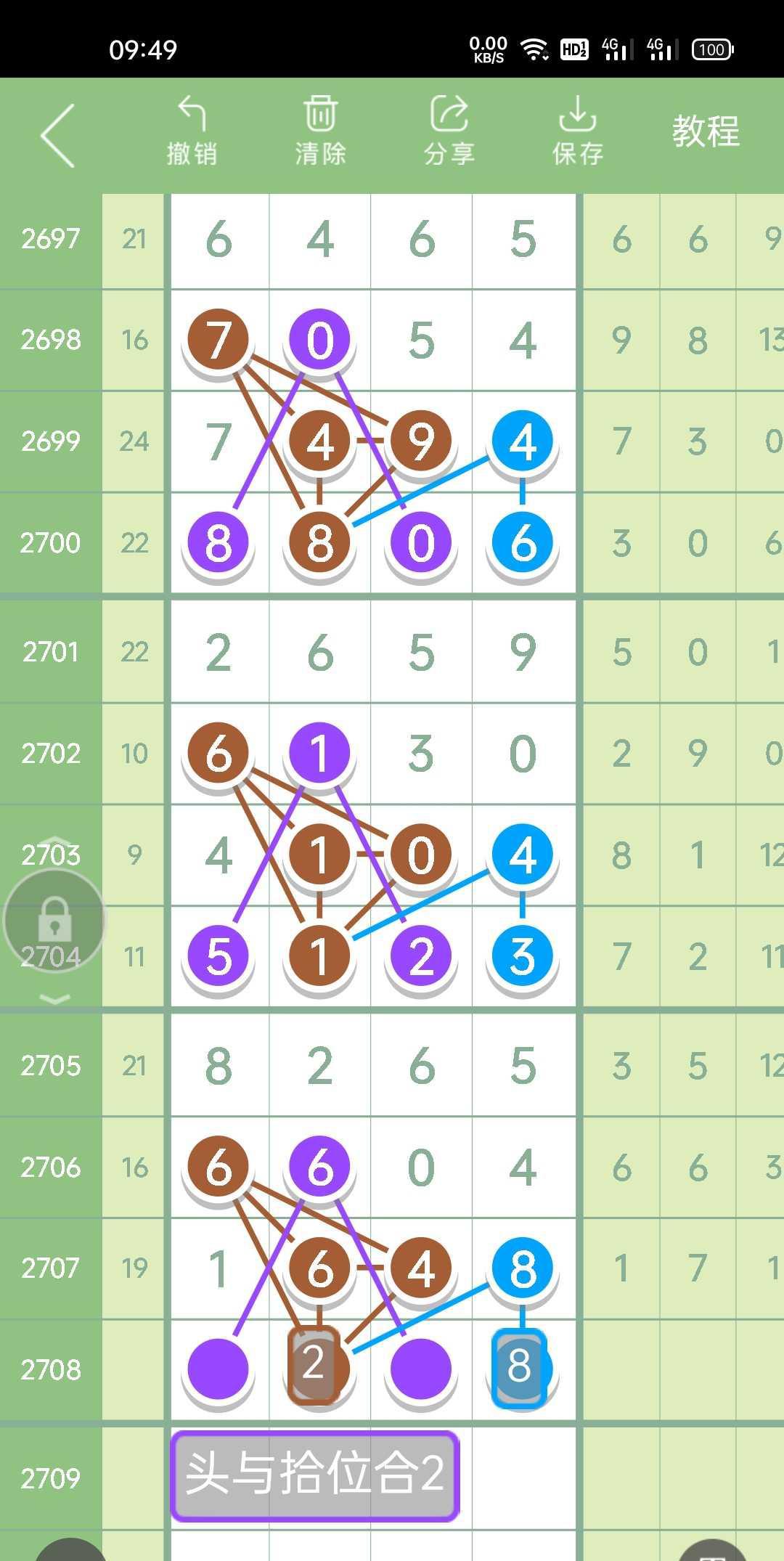The width and height of the screenshot is (784, 1561).
Task: Undo the last action with 撤销
Action: point(192,131)
